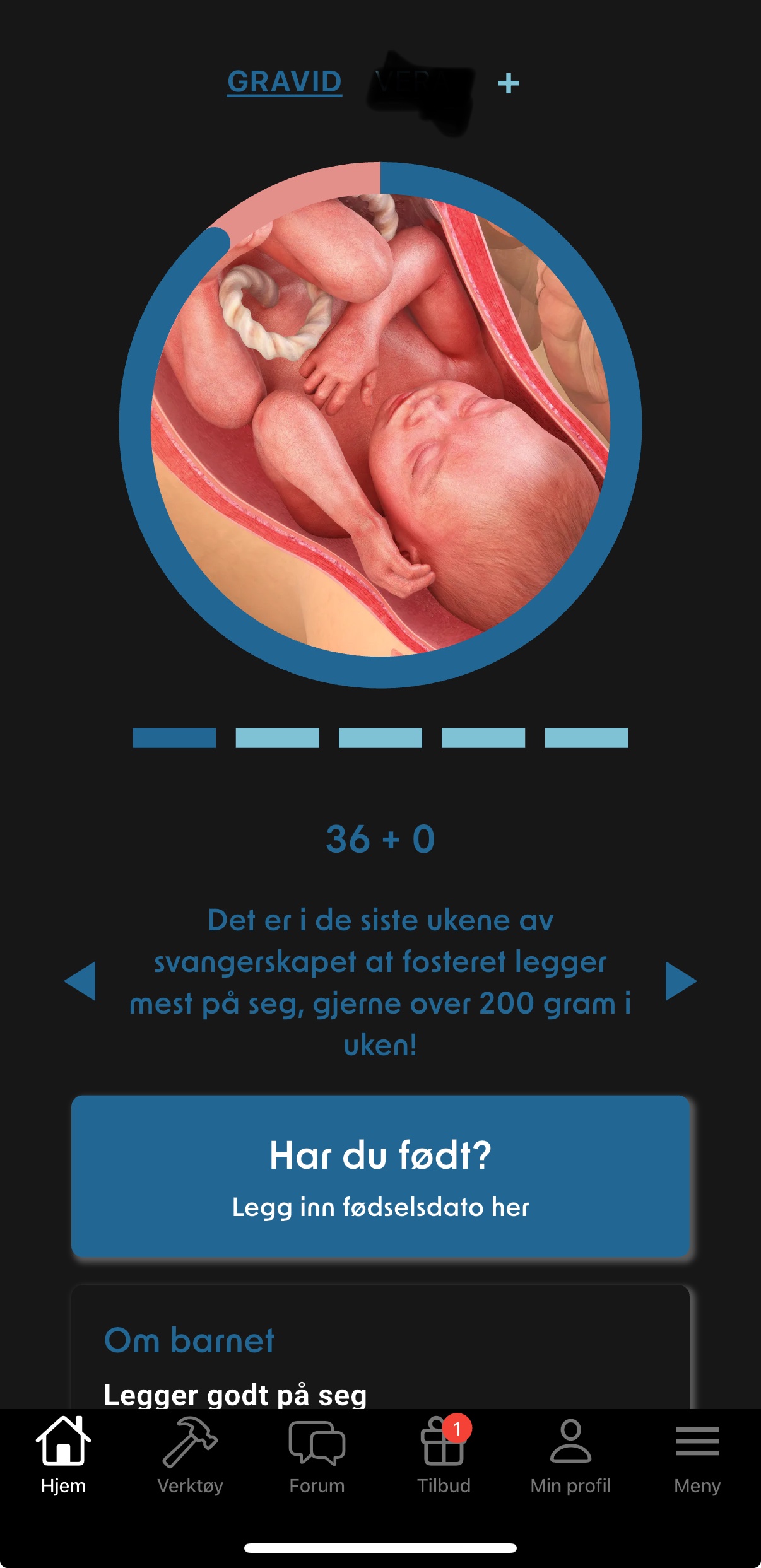Show the previous fact with left arrow
761x1568 pixels.
click(x=80, y=981)
